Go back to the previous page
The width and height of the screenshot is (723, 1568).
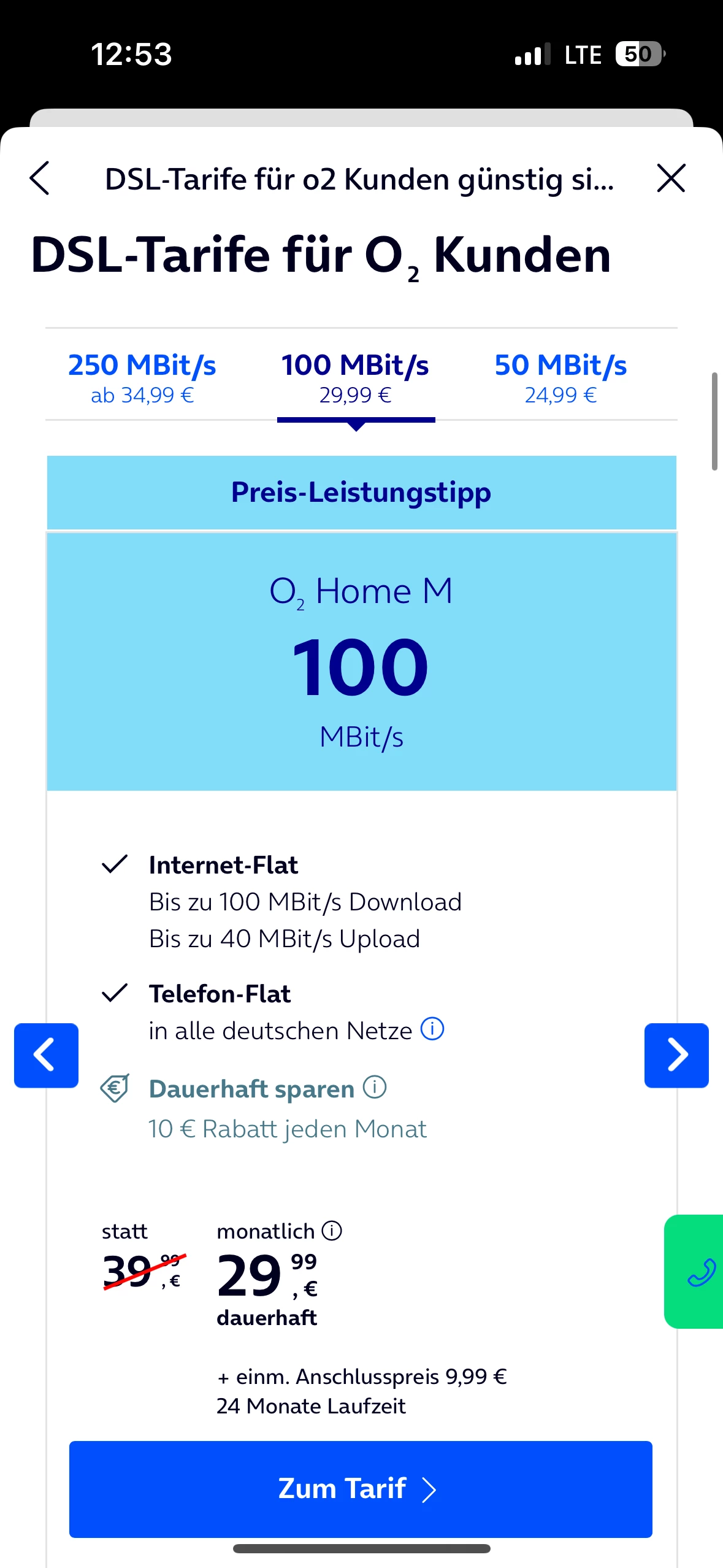40,179
